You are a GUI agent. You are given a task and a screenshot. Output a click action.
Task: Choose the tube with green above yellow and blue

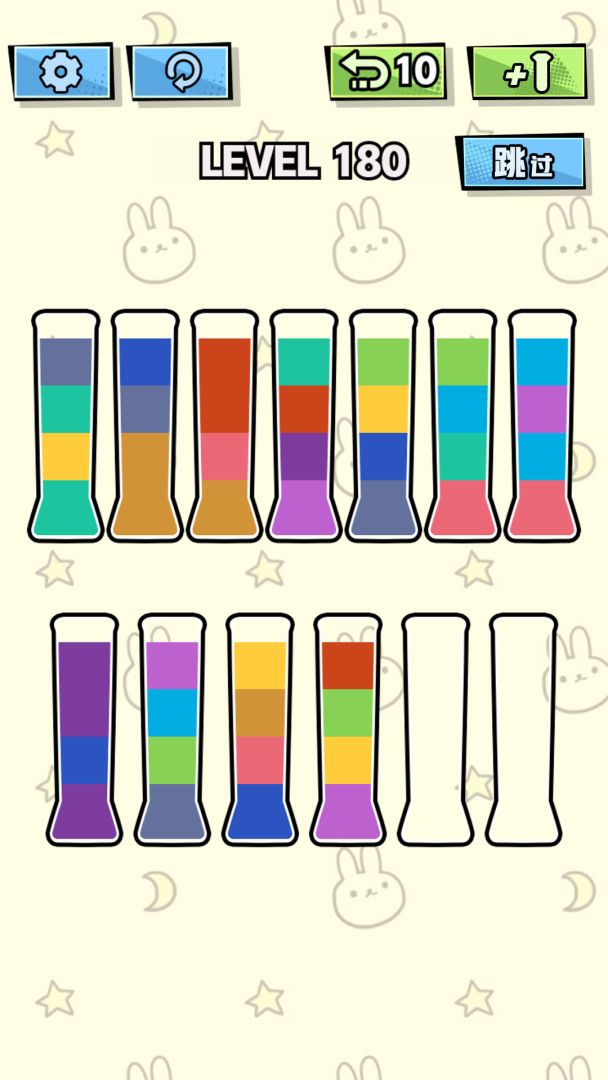tap(383, 427)
